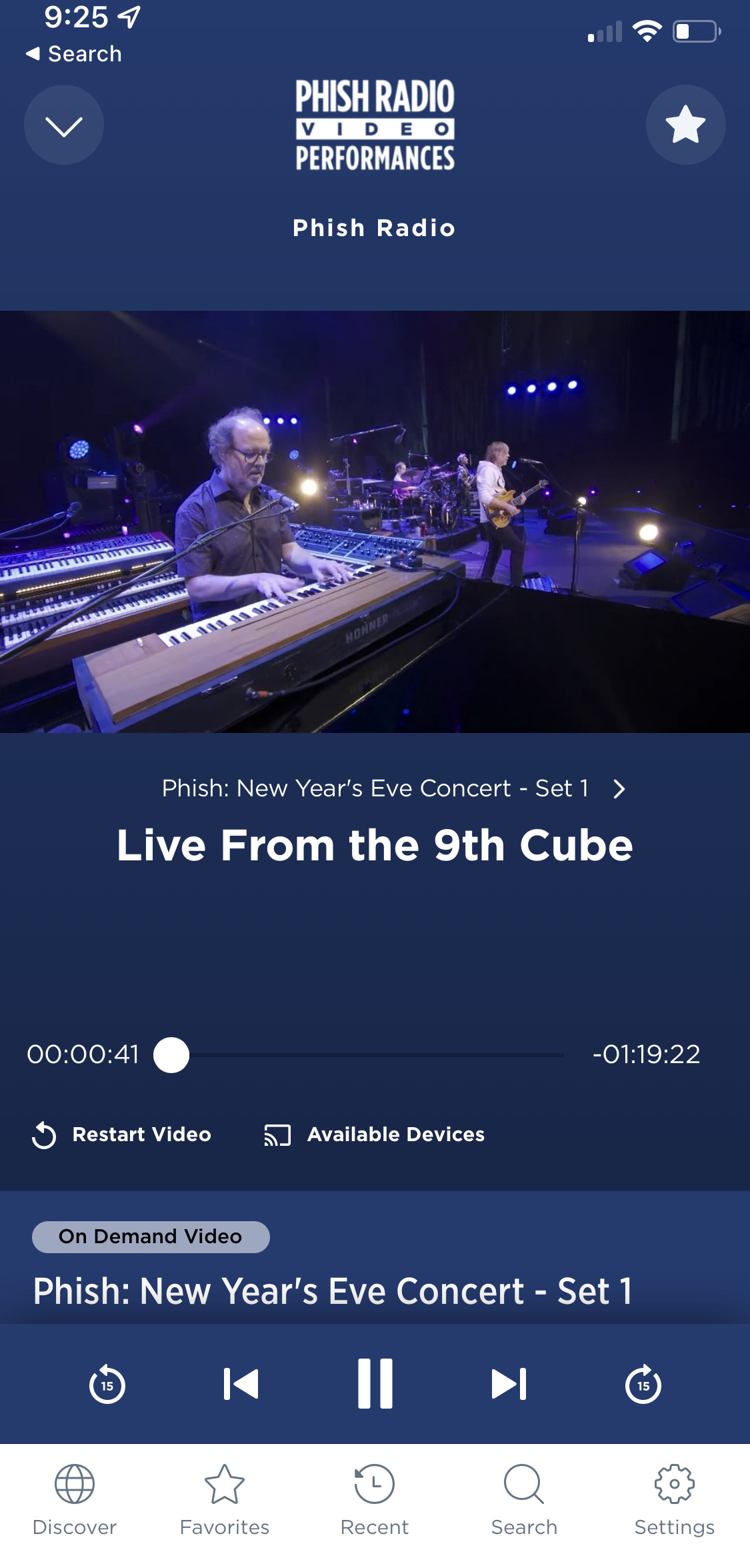Viewport: 750px width, 1568px height.
Task: Collapse the player with the down chevron
Action: click(63, 125)
